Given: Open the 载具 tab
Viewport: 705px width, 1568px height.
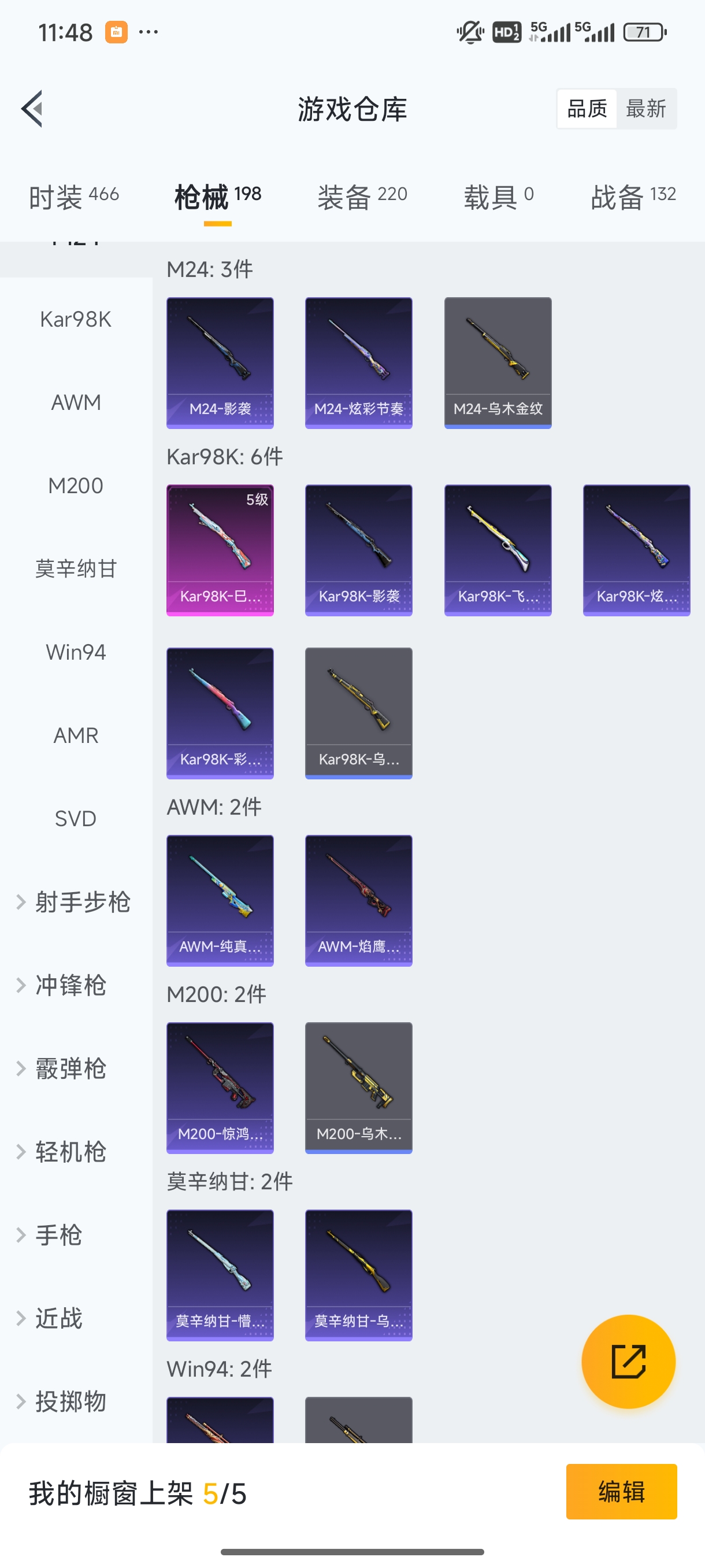Looking at the screenshot, I should click(x=498, y=196).
